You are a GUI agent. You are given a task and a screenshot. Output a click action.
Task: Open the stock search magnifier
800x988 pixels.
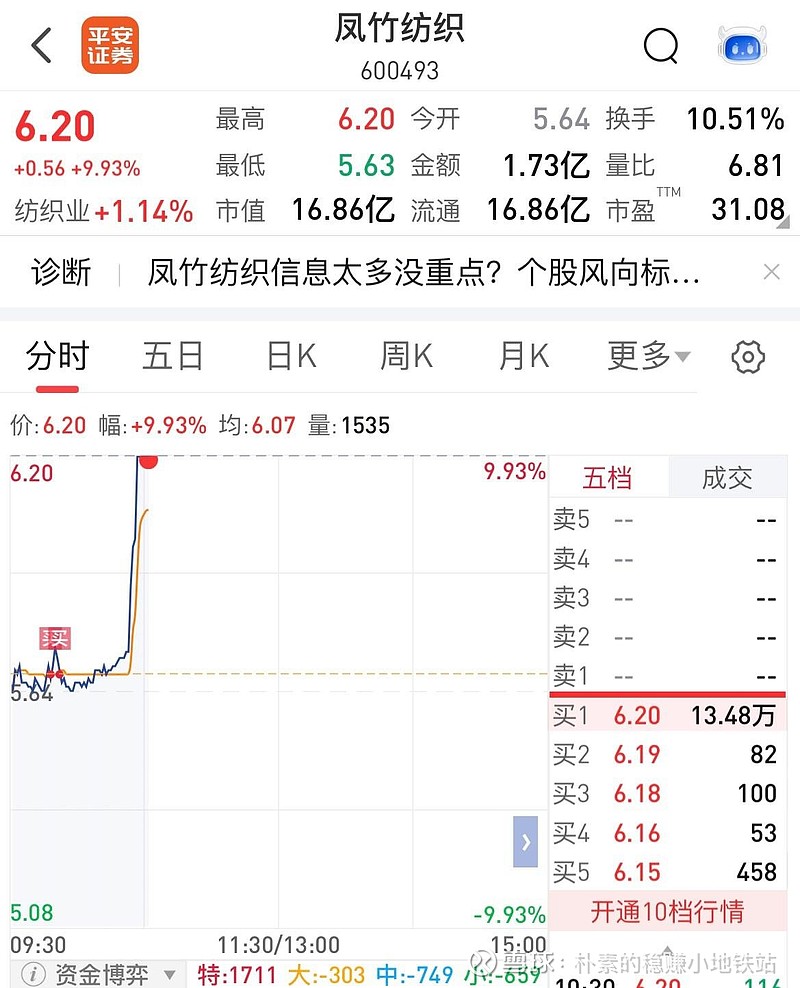coord(661,46)
